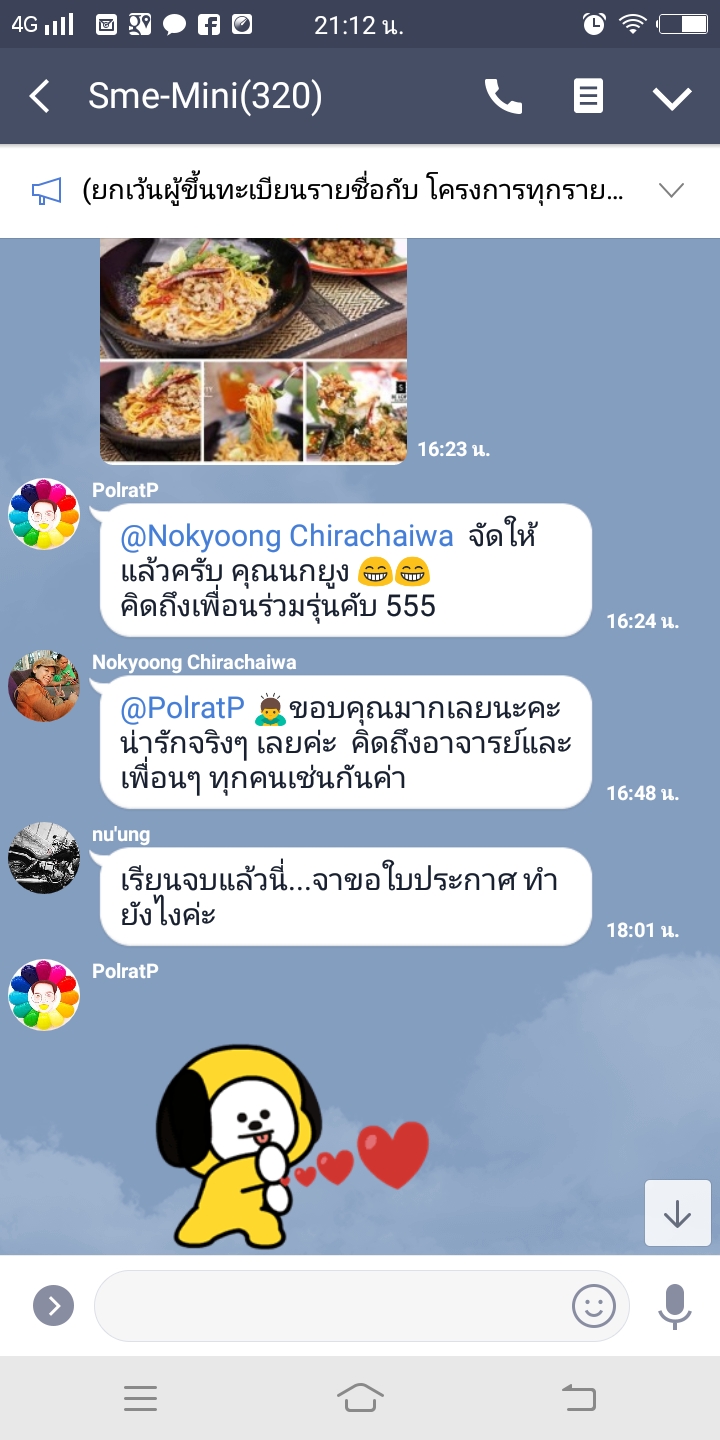
Task: Open the yellow hooded character sticker
Action: pos(270,1140)
